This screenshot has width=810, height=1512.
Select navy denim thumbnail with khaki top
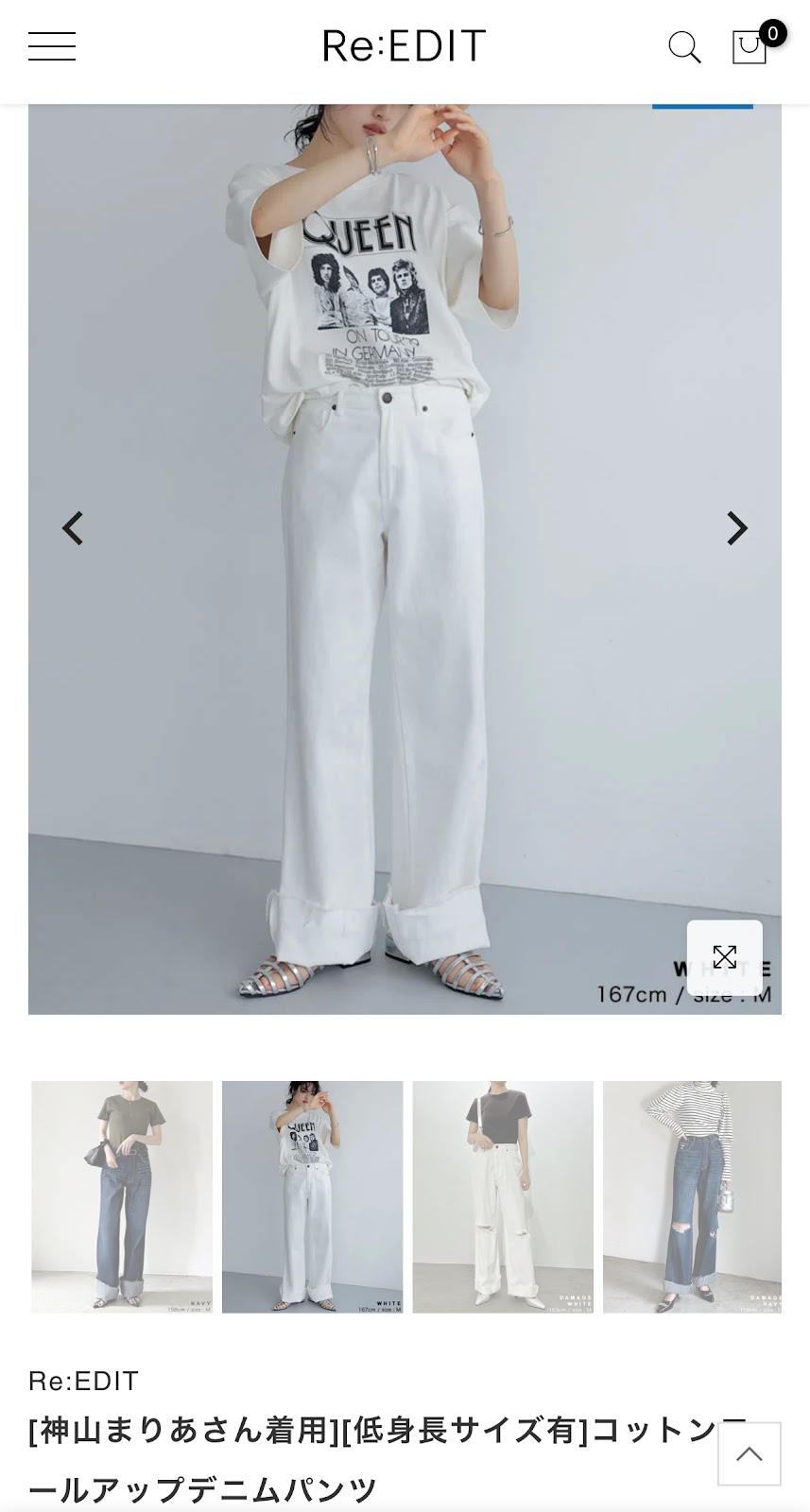point(122,1196)
